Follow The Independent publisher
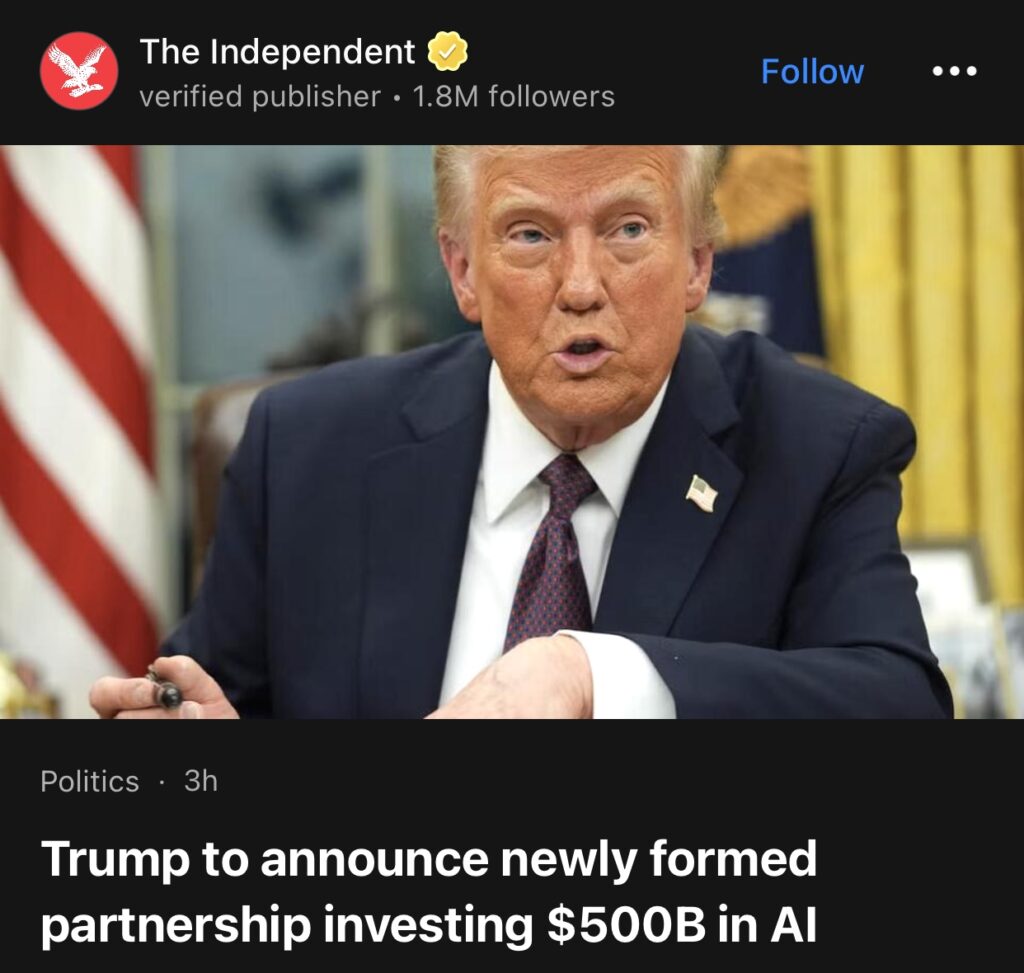Image resolution: width=1024 pixels, height=973 pixels. coord(812,72)
